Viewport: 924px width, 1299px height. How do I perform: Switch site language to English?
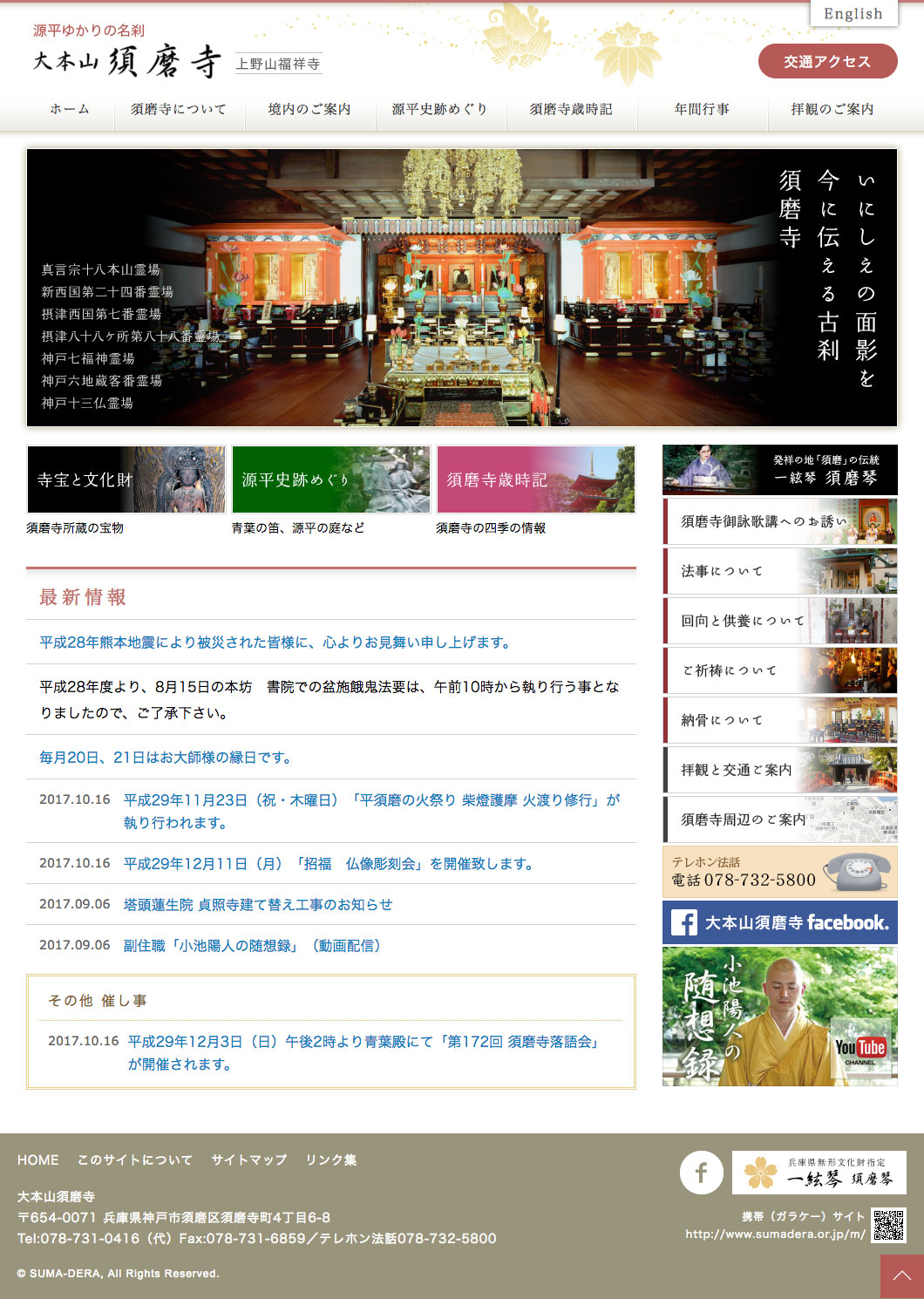(853, 14)
